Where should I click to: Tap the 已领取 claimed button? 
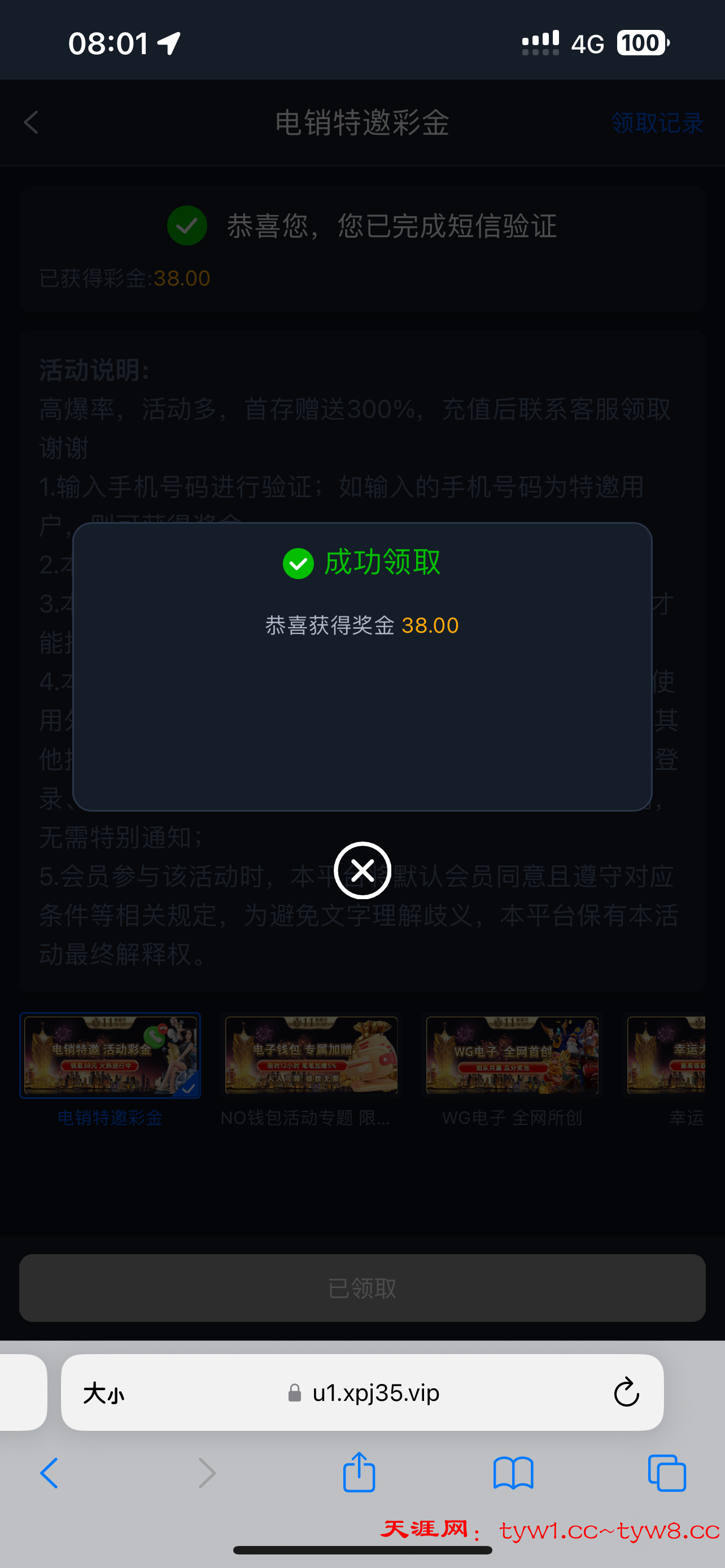361,1288
